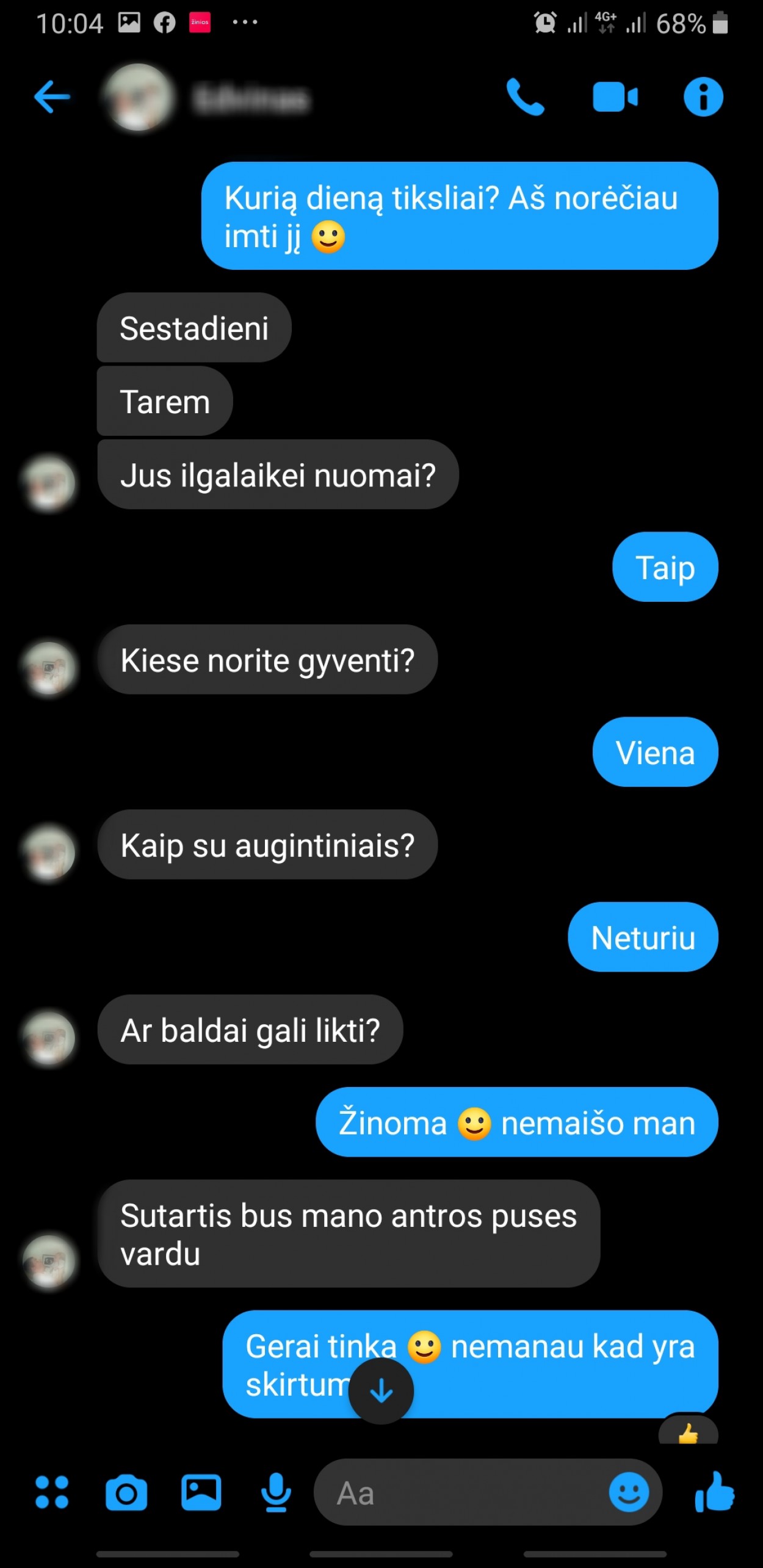Screen dimensions: 763x1568
Task: Tap the Aa message input field
Action: coord(458,1493)
